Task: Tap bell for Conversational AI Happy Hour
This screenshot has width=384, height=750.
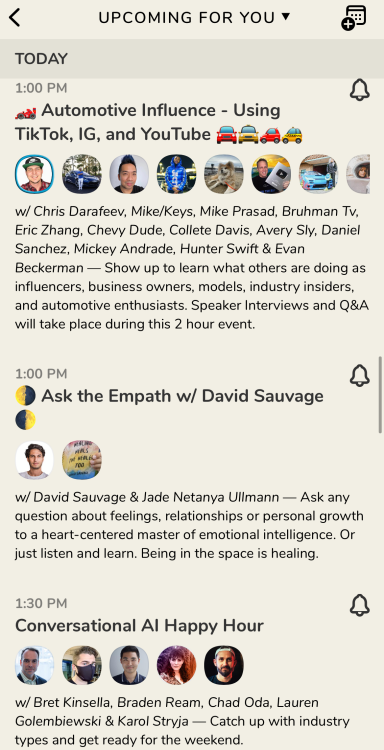Action: click(x=360, y=605)
